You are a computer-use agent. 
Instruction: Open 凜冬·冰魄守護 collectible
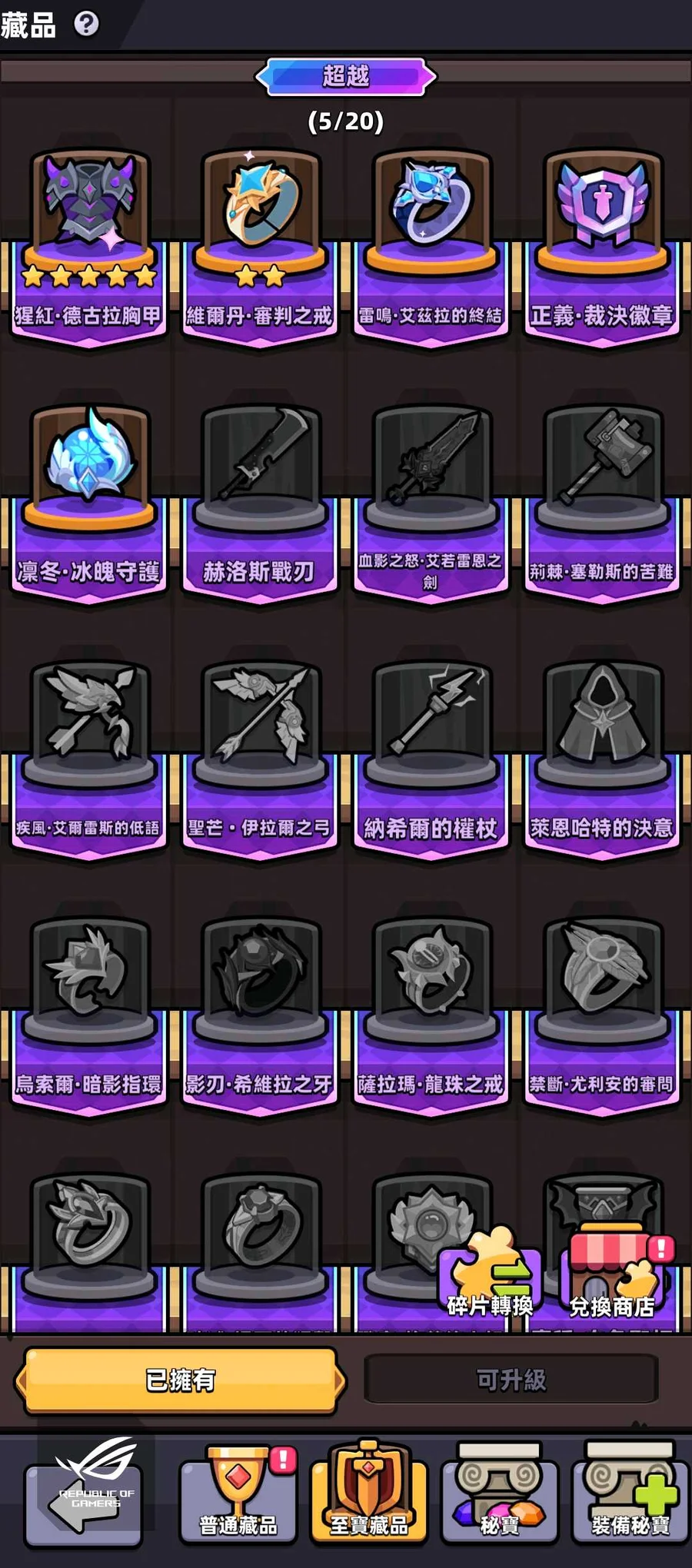pos(89,501)
